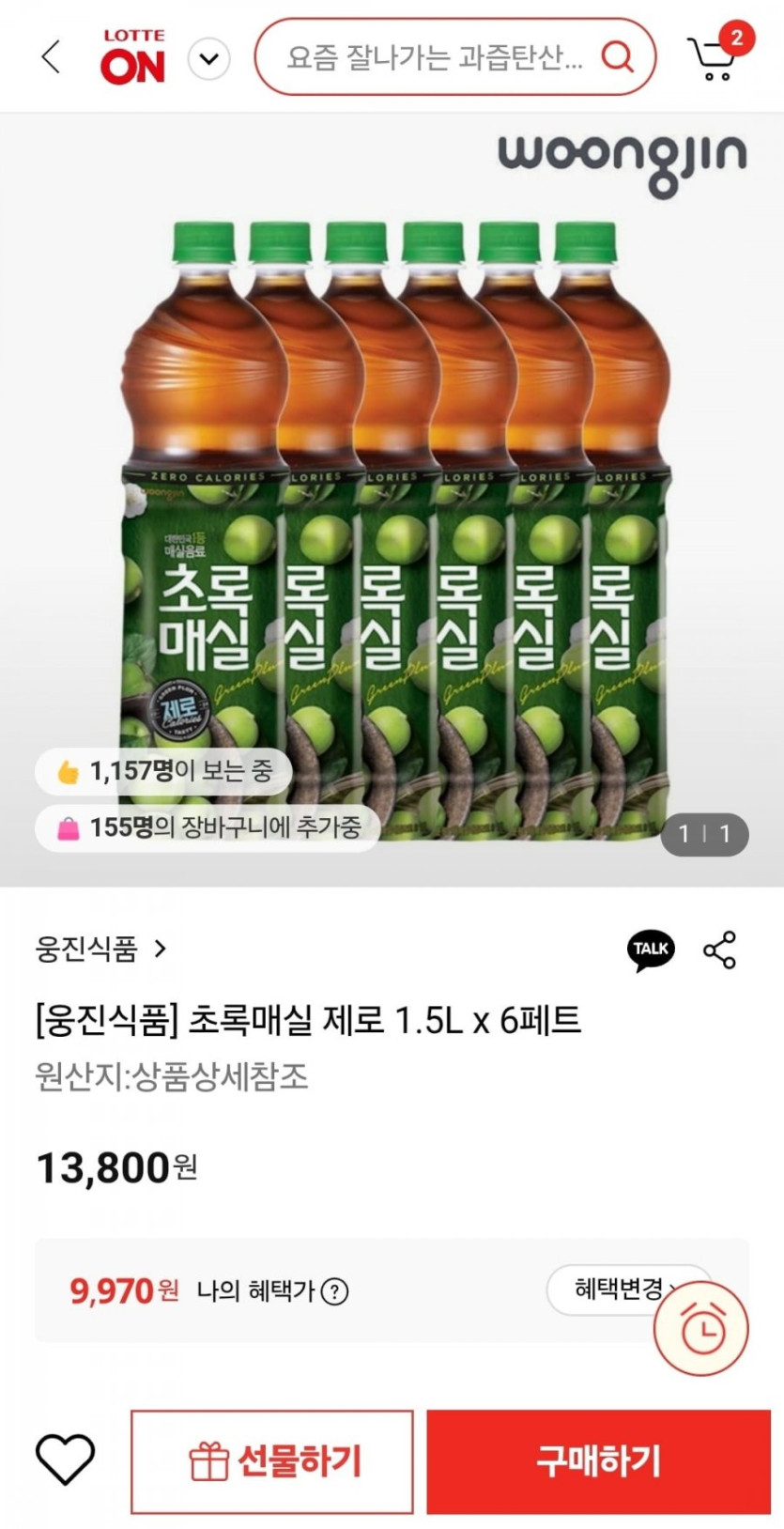Open the 웅진식품 brand store link
The height and width of the screenshot is (1529, 784).
click(x=101, y=949)
